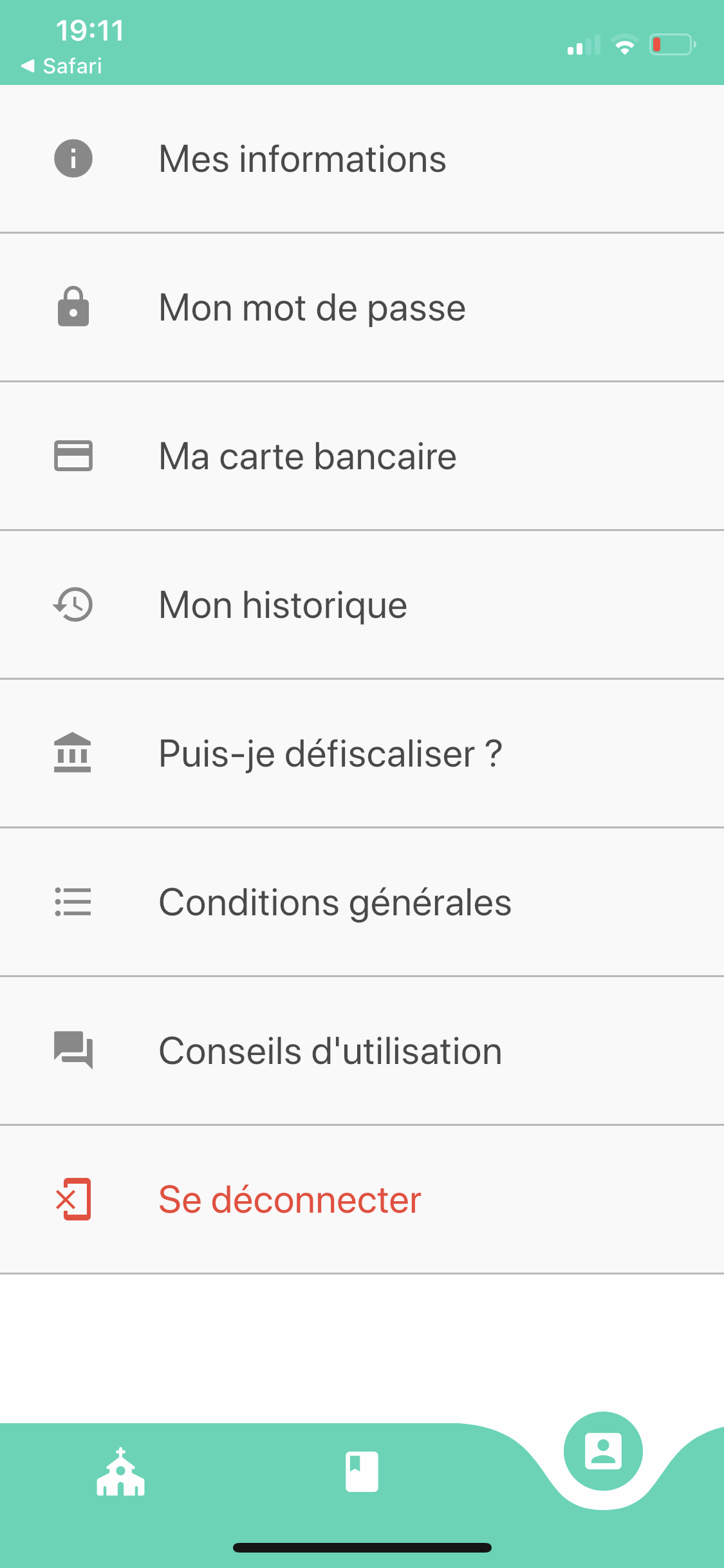Image resolution: width=724 pixels, height=1568 pixels.
Task: Select Ma carte bancaire
Action: tap(362, 456)
